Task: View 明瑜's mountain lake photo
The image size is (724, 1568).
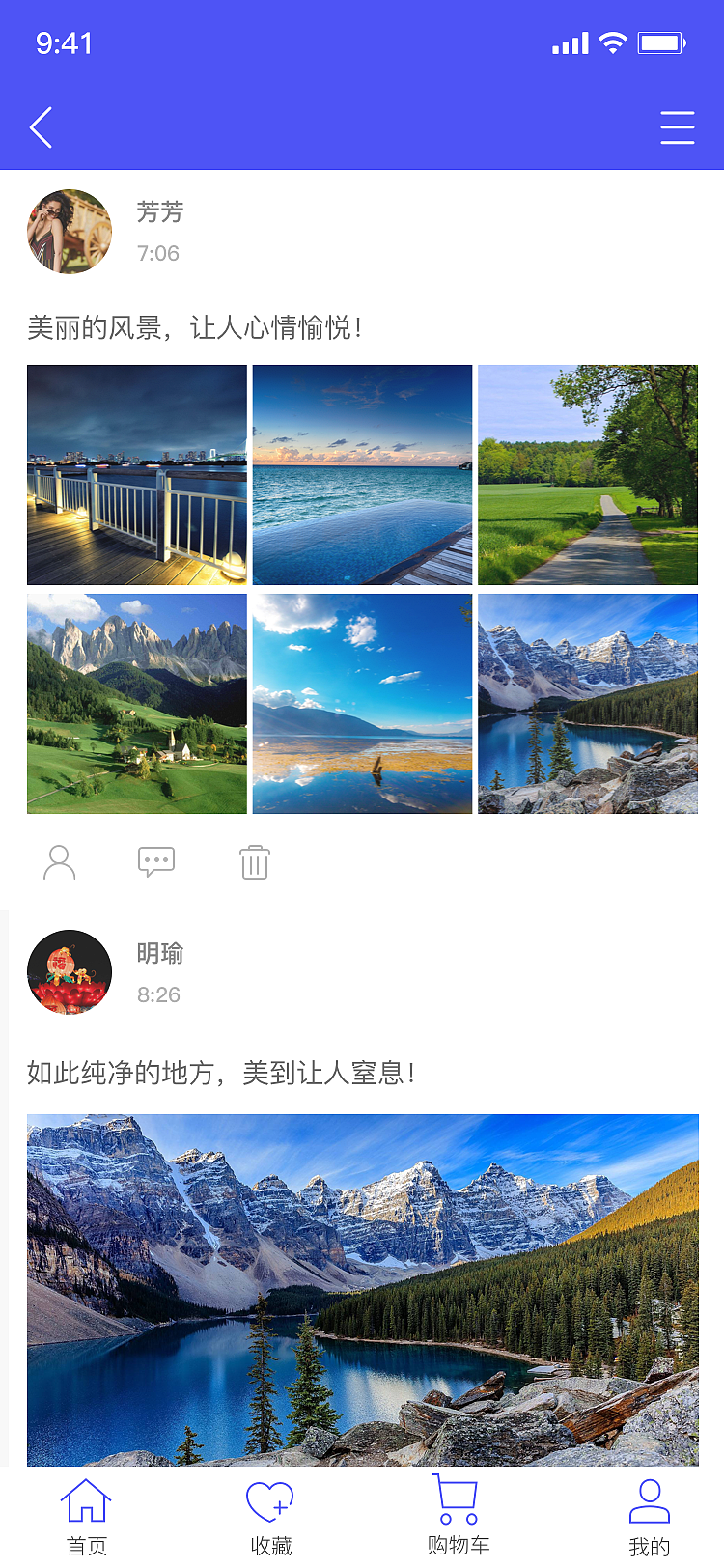Action: coord(362,1284)
